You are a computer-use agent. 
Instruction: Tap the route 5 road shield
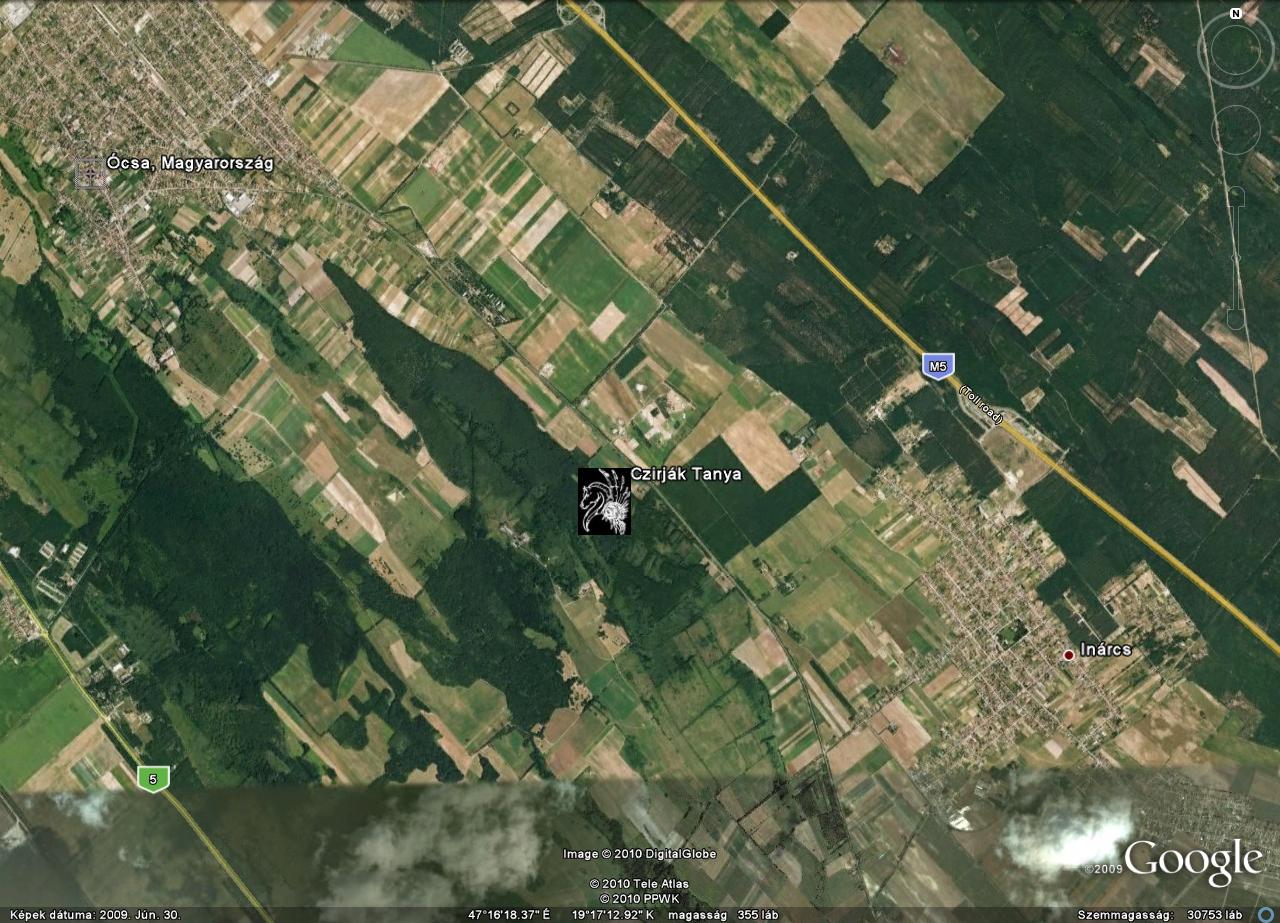[153, 778]
